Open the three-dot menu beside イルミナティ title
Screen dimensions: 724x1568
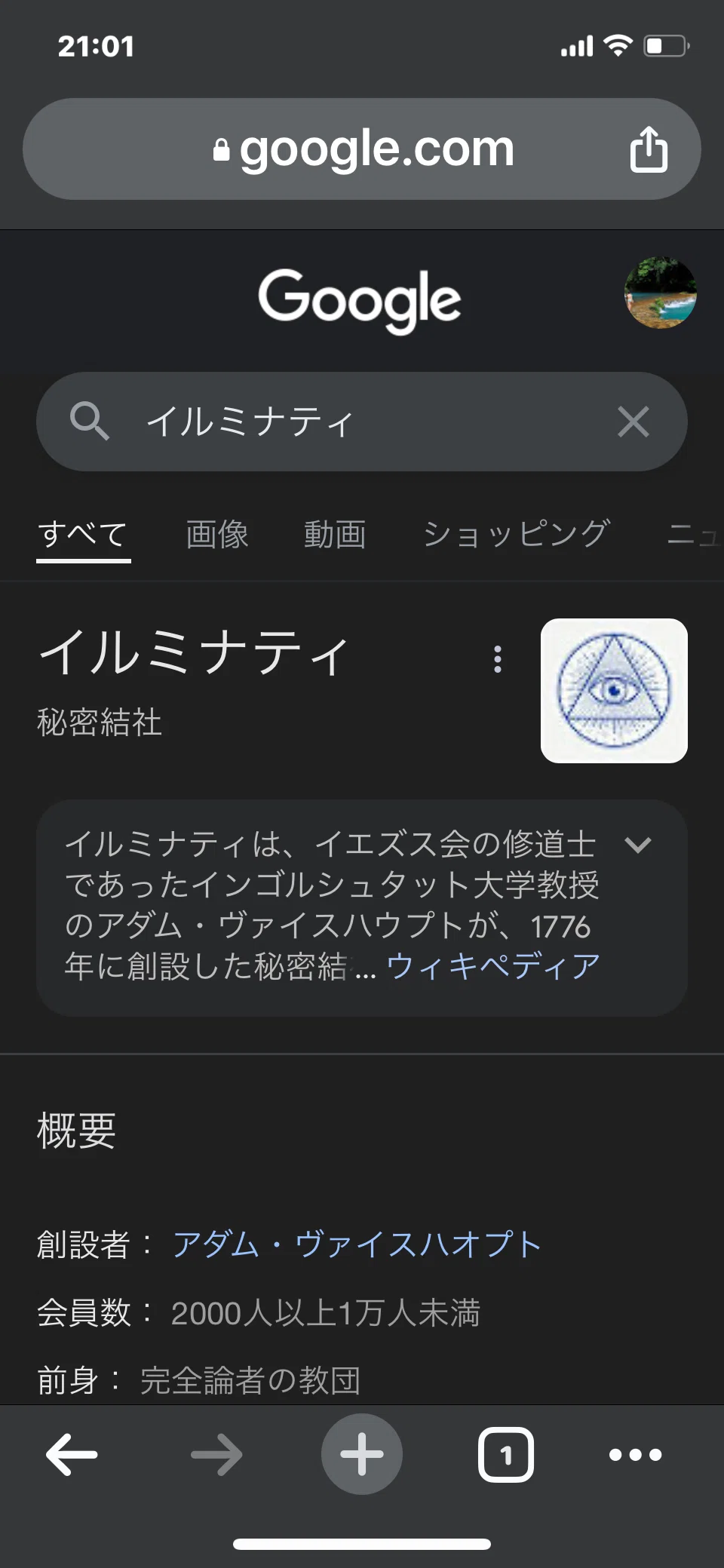497,659
